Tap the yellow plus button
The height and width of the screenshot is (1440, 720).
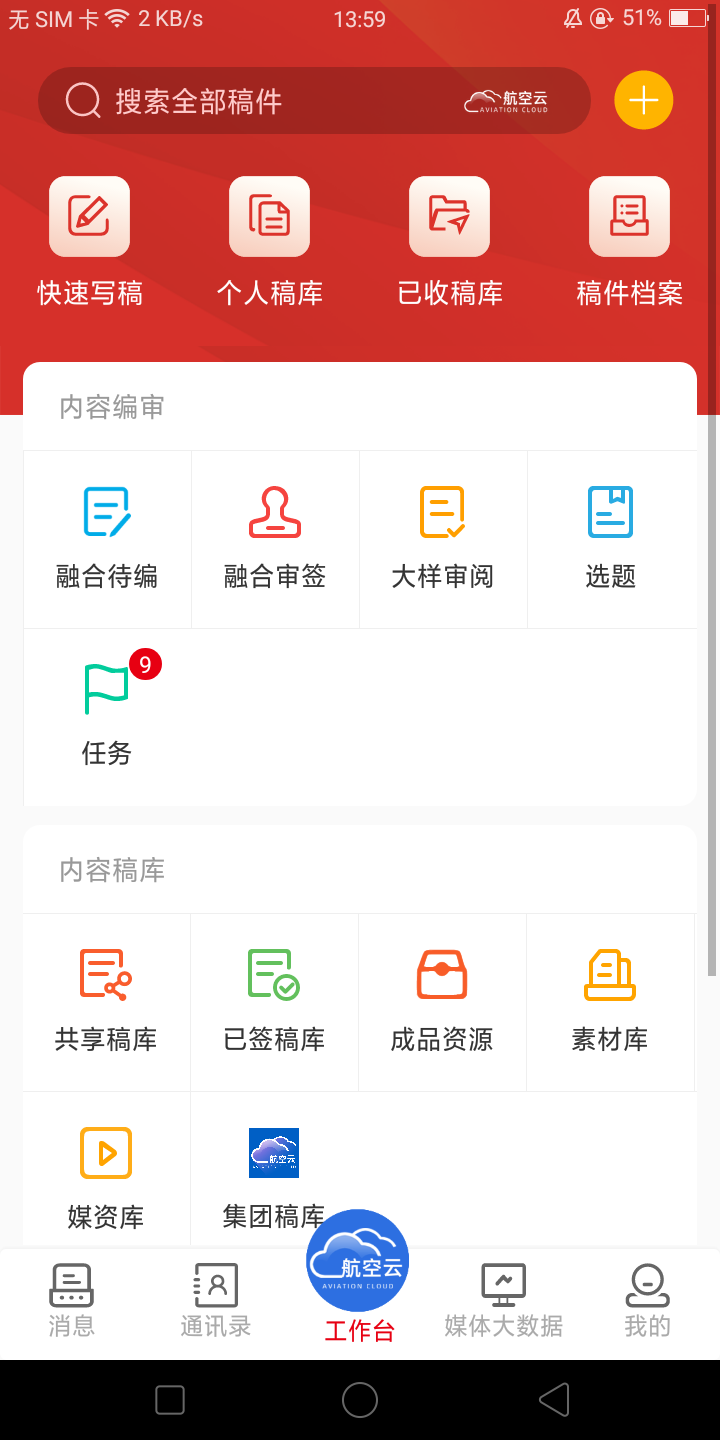pyautogui.click(x=643, y=100)
